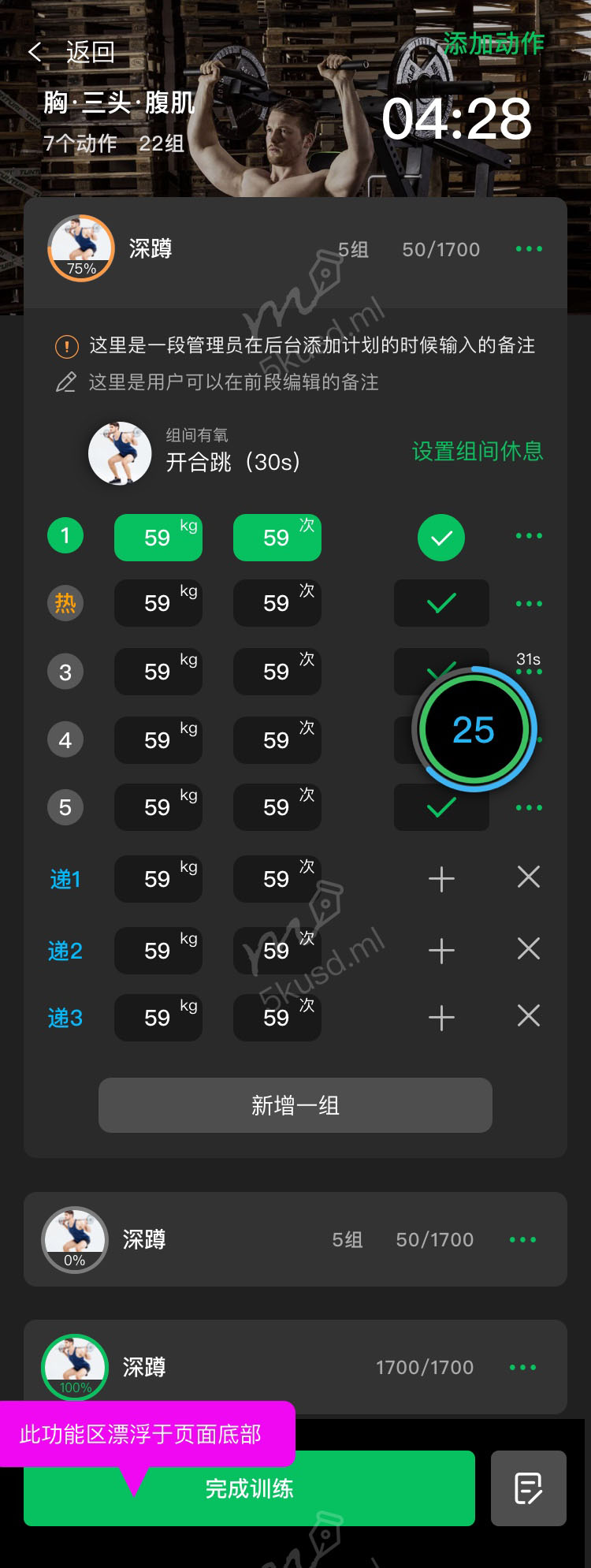Tap 完成训练 to finish the workout
The image size is (591, 1568).
point(249,1488)
